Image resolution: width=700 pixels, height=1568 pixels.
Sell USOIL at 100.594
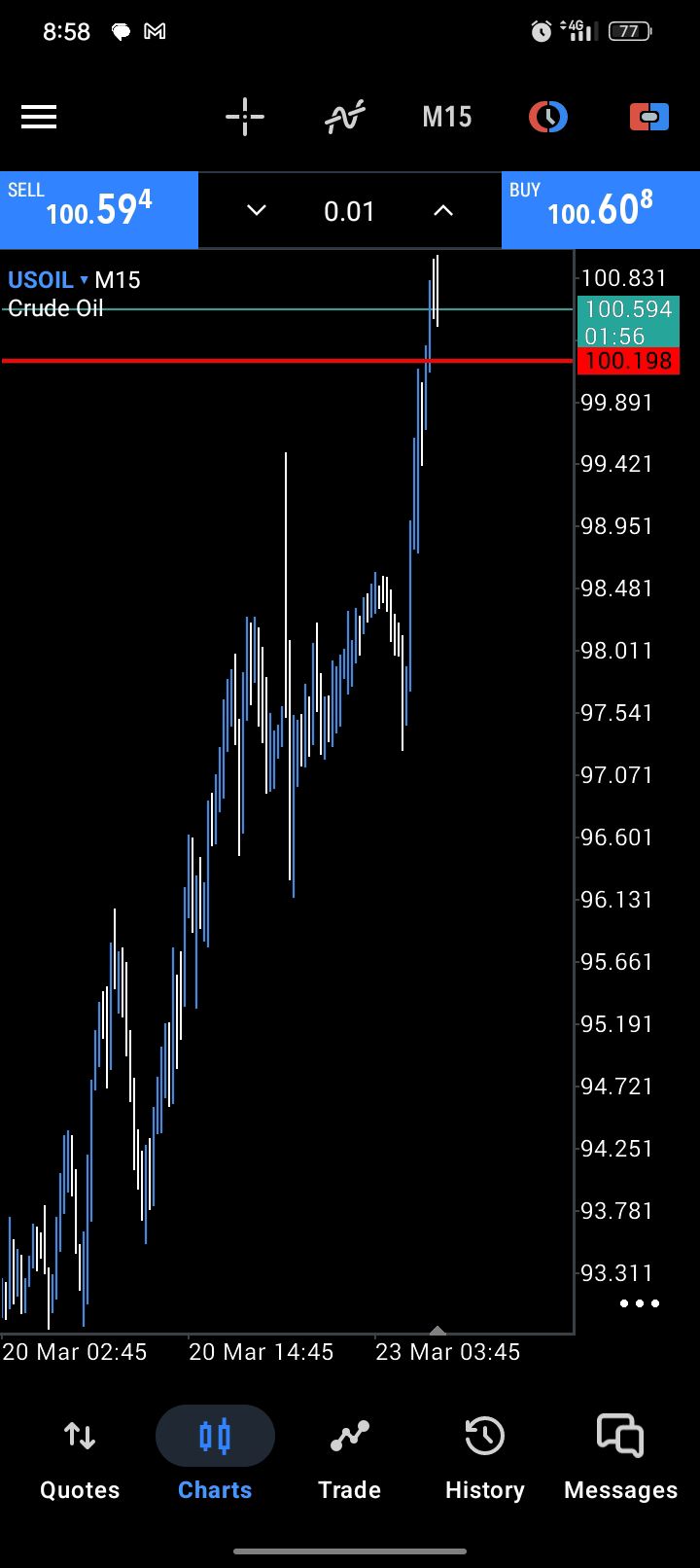(99, 209)
